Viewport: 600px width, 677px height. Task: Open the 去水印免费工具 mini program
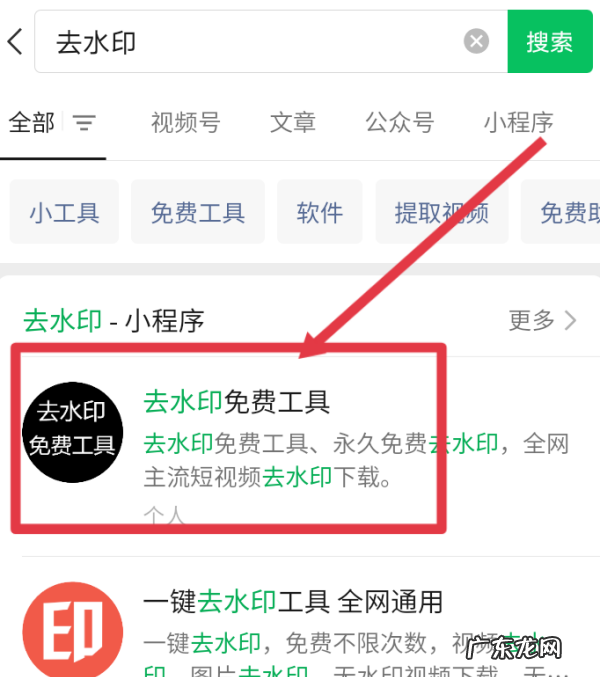236,402
